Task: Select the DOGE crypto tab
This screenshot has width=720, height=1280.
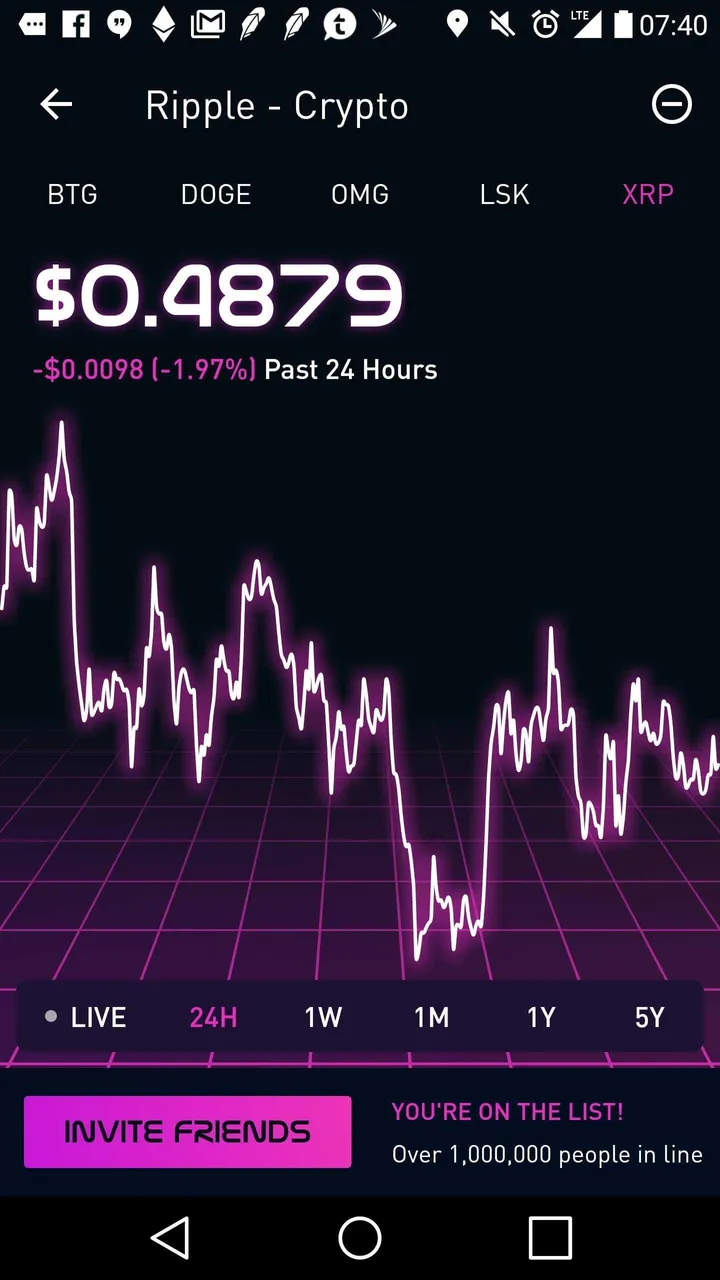Action: [216, 194]
